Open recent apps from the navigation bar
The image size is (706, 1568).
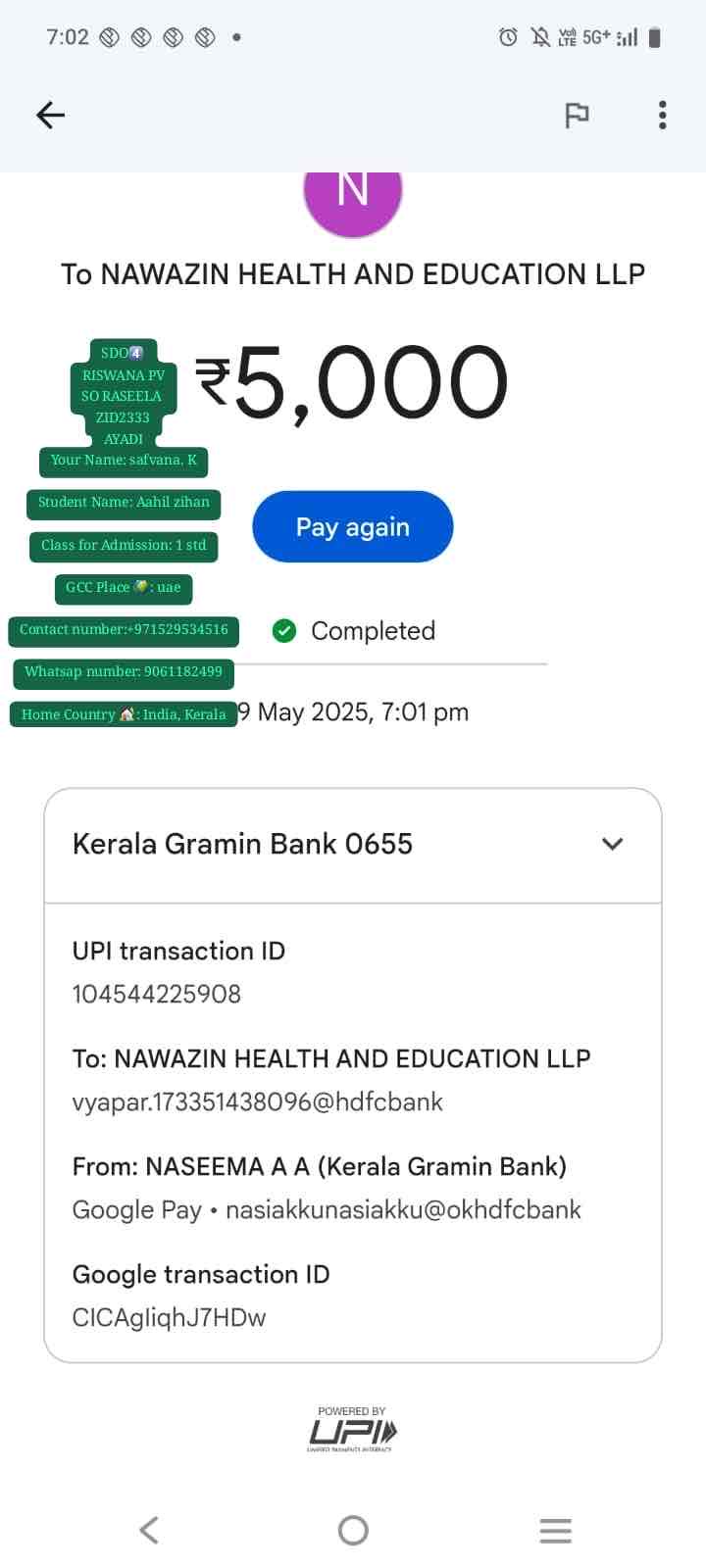coord(555,1530)
